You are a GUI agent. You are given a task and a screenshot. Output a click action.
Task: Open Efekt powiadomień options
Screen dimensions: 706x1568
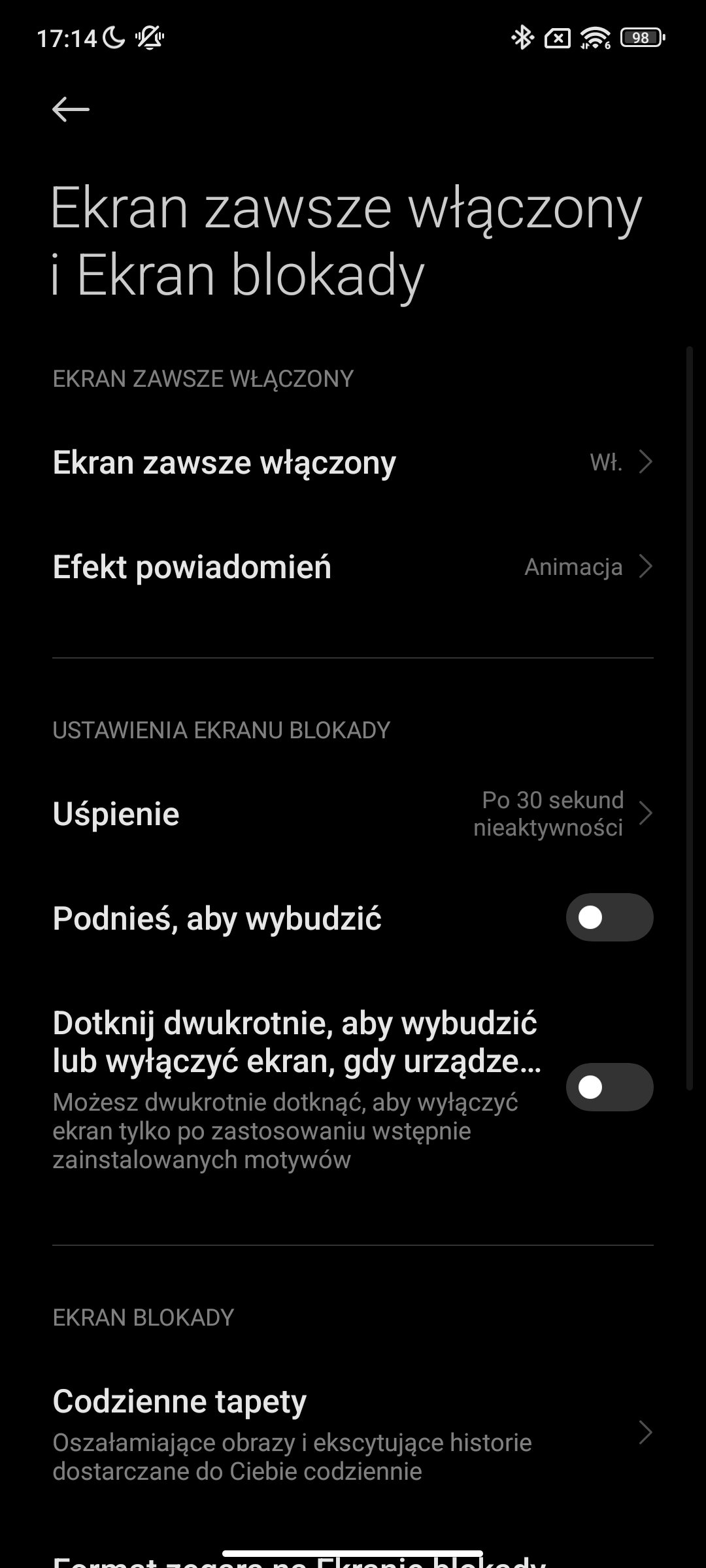point(353,566)
